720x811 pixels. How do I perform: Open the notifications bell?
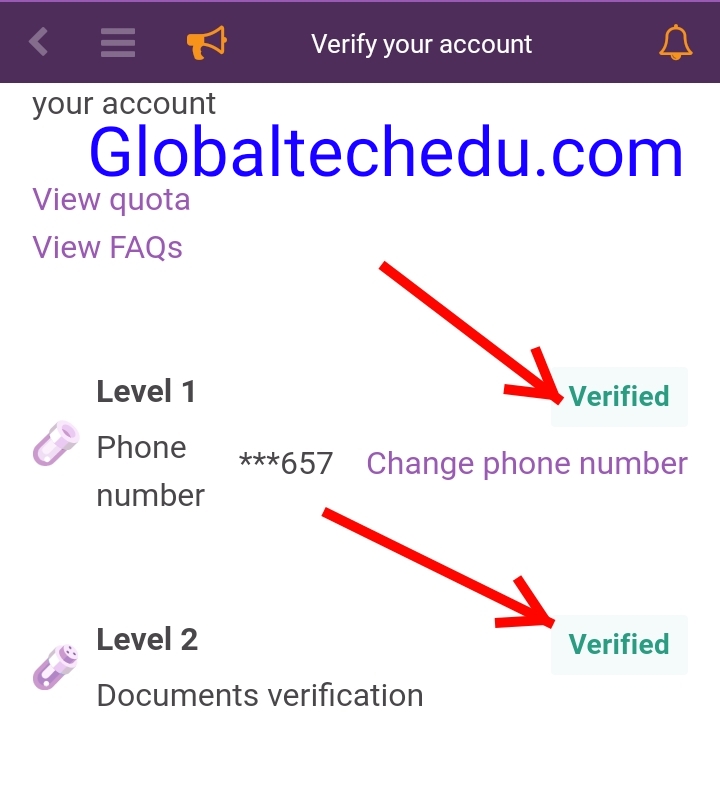point(676,42)
